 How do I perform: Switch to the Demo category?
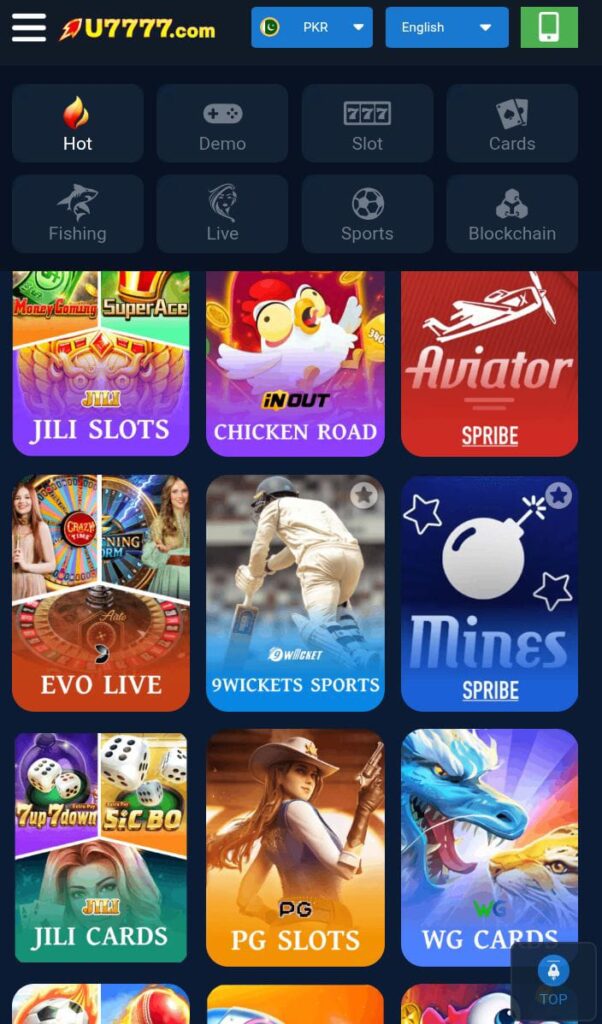(x=222, y=124)
